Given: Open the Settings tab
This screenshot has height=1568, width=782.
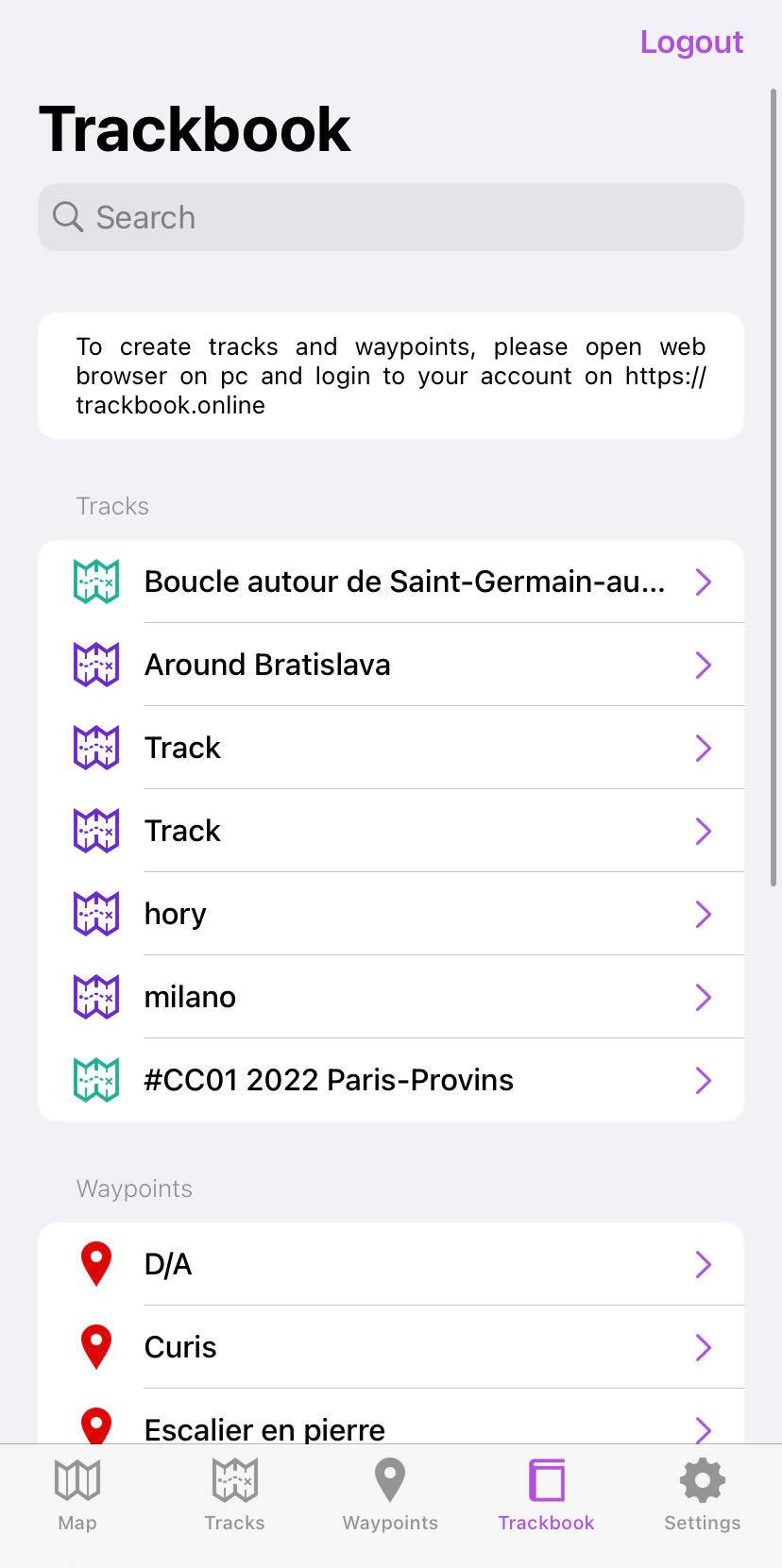Looking at the screenshot, I should coord(702,1495).
